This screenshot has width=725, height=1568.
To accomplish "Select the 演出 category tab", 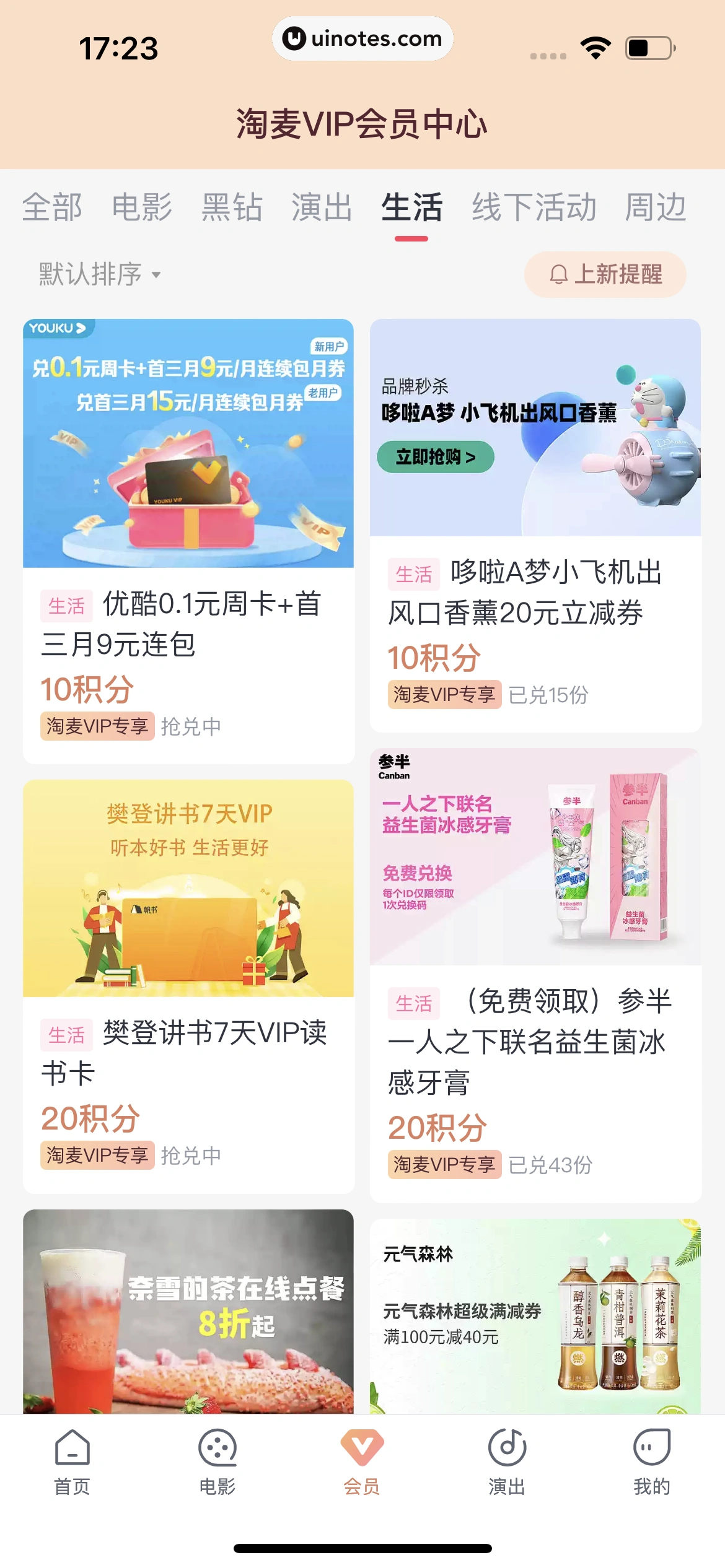I will pyautogui.click(x=322, y=207).
